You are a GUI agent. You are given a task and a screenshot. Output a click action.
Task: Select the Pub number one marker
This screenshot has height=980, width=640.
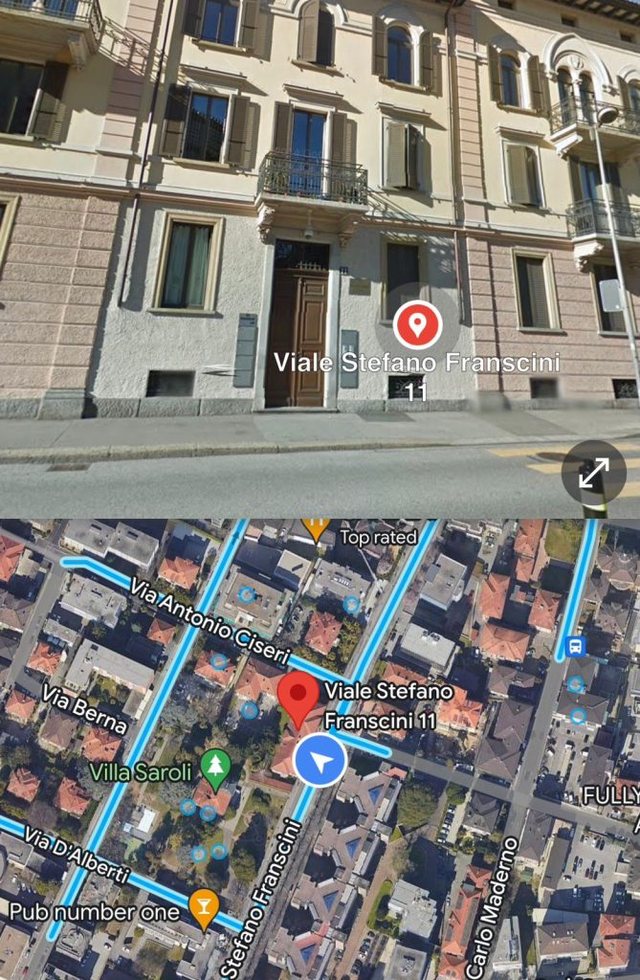point(204,908)
